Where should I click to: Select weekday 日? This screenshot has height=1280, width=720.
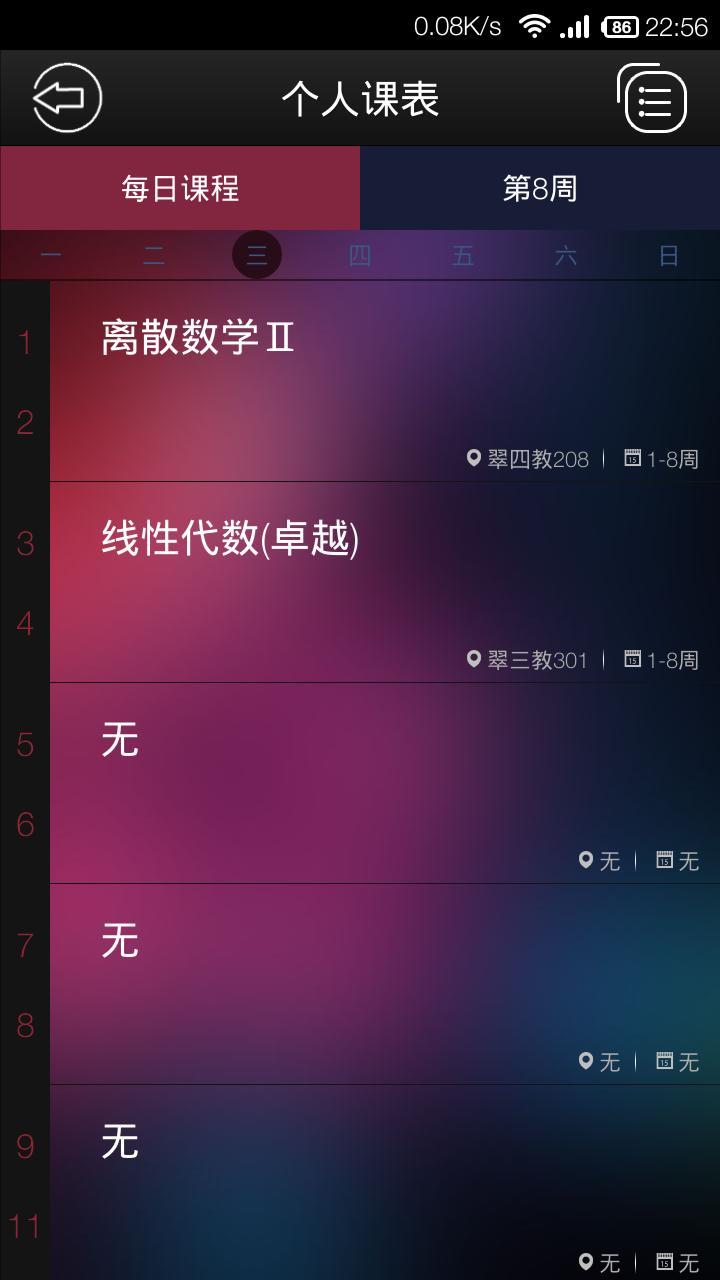click(669, 256)
